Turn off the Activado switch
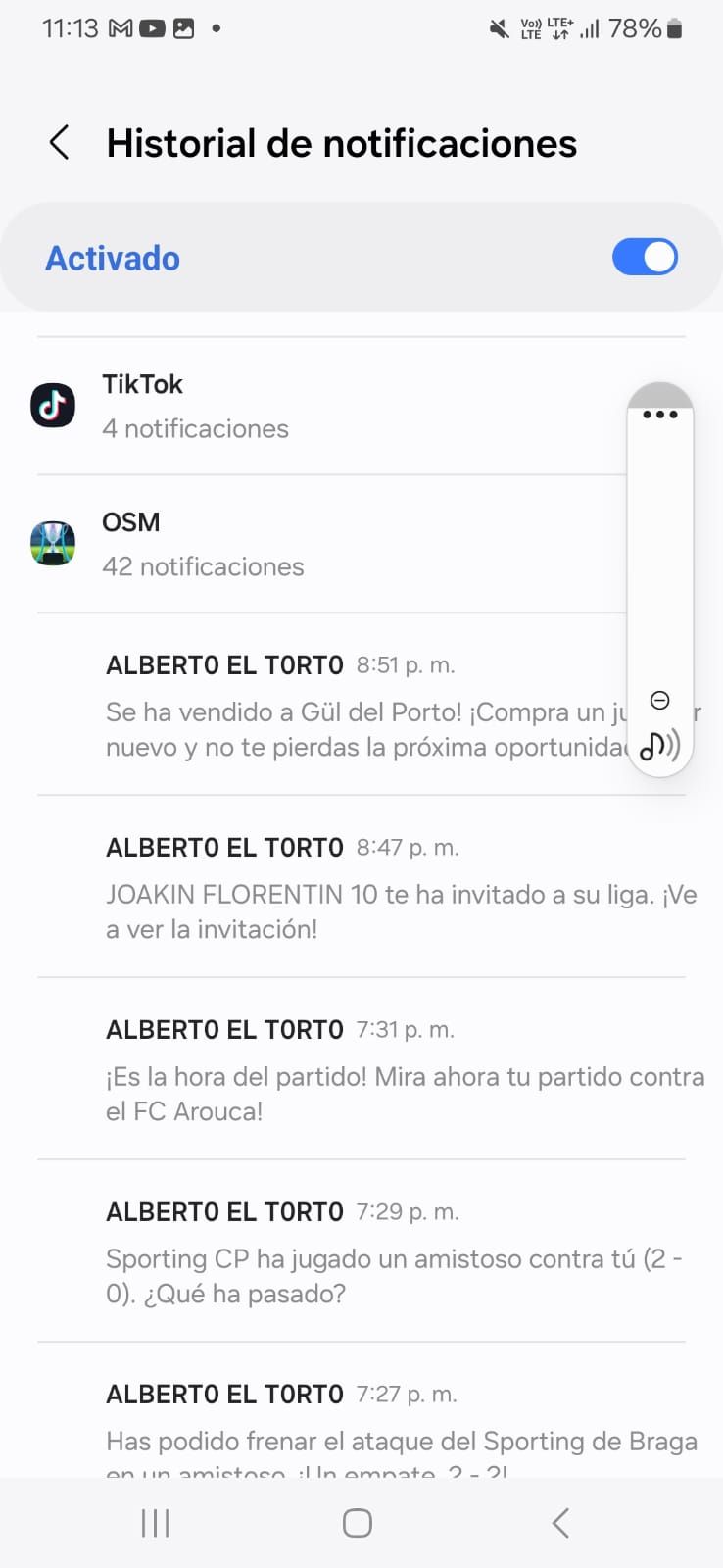Image resolution: width=723 pixels, height=1568 pixels. pos(645,258)
